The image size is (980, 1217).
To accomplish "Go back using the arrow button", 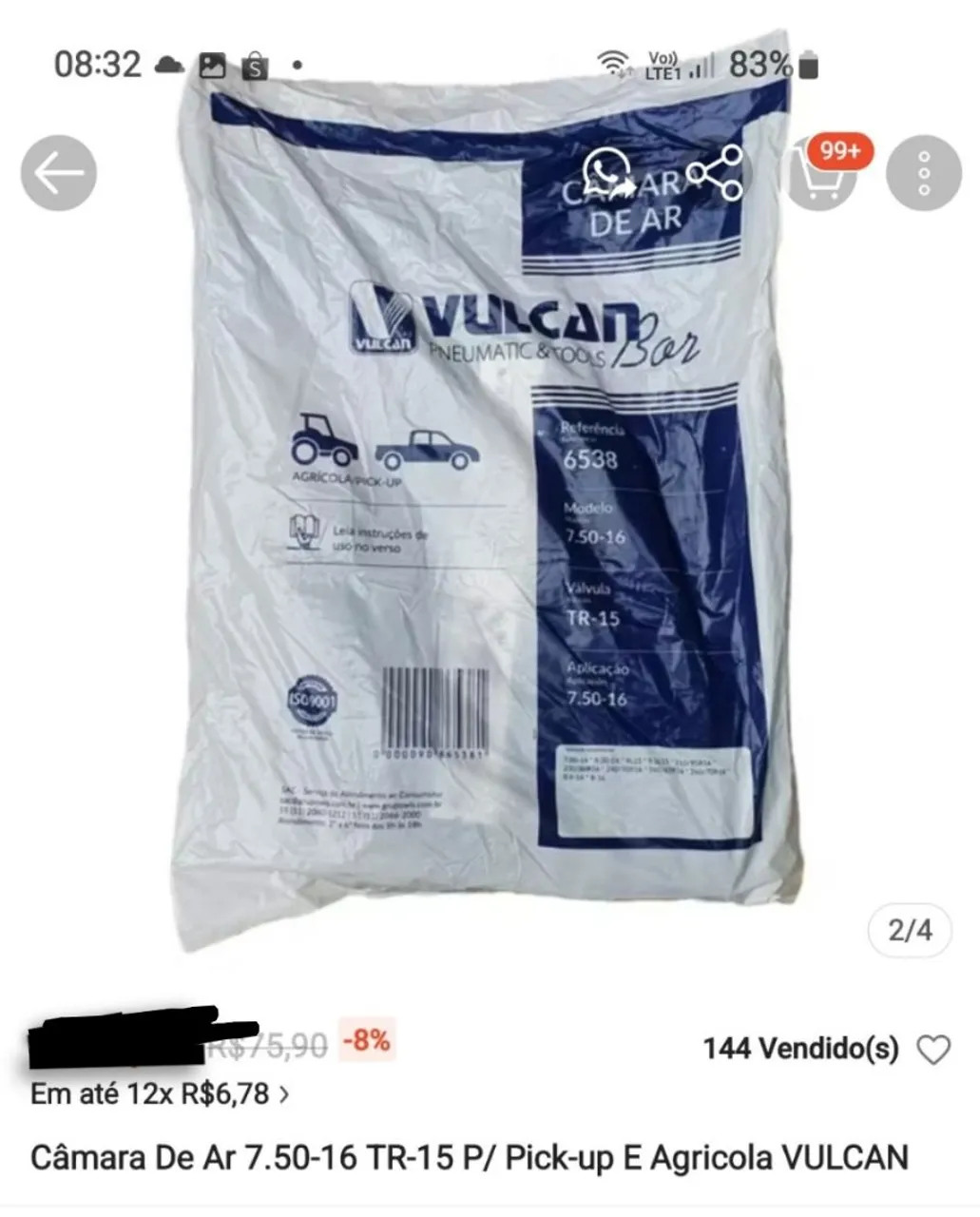I will coord(59,173).
